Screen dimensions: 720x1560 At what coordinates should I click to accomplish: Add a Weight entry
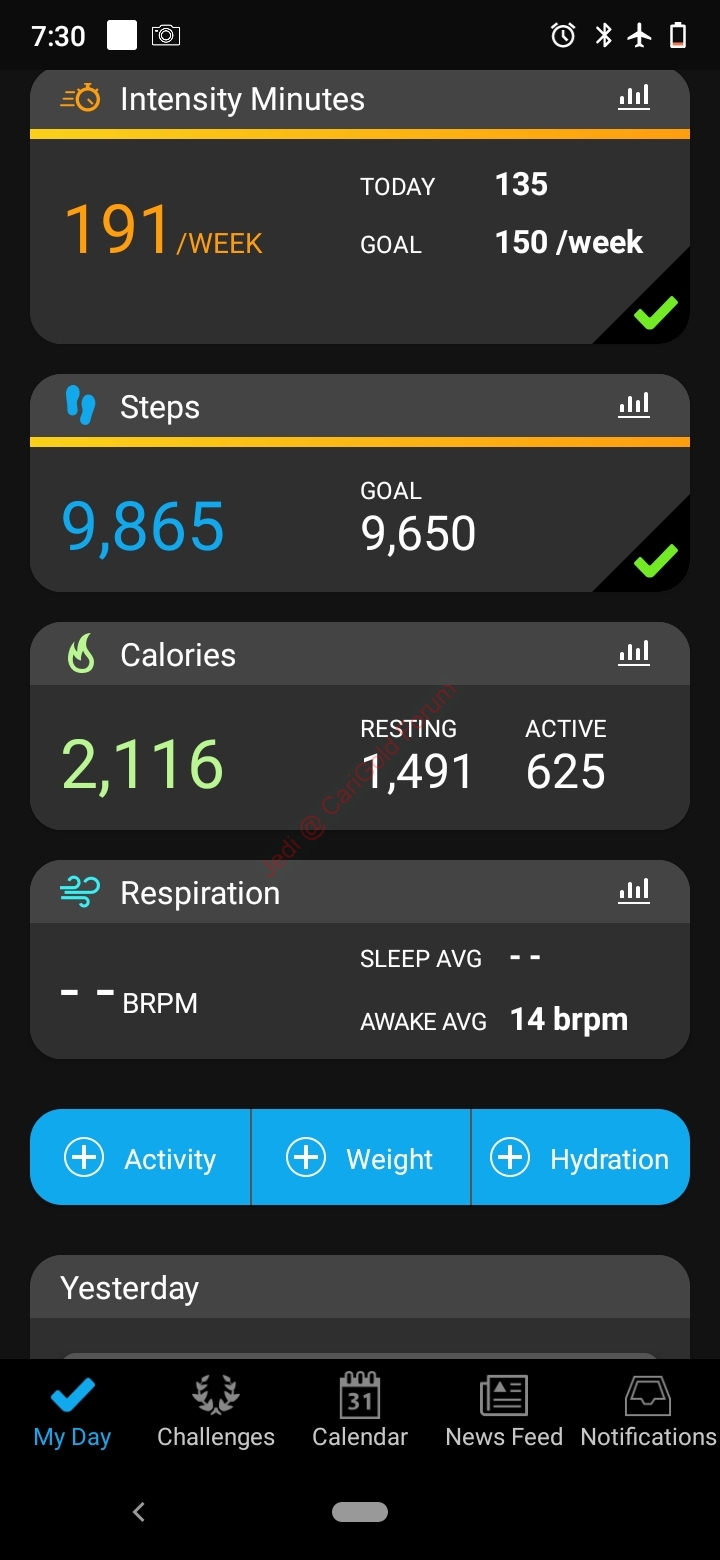click(x=361, y=1157)
